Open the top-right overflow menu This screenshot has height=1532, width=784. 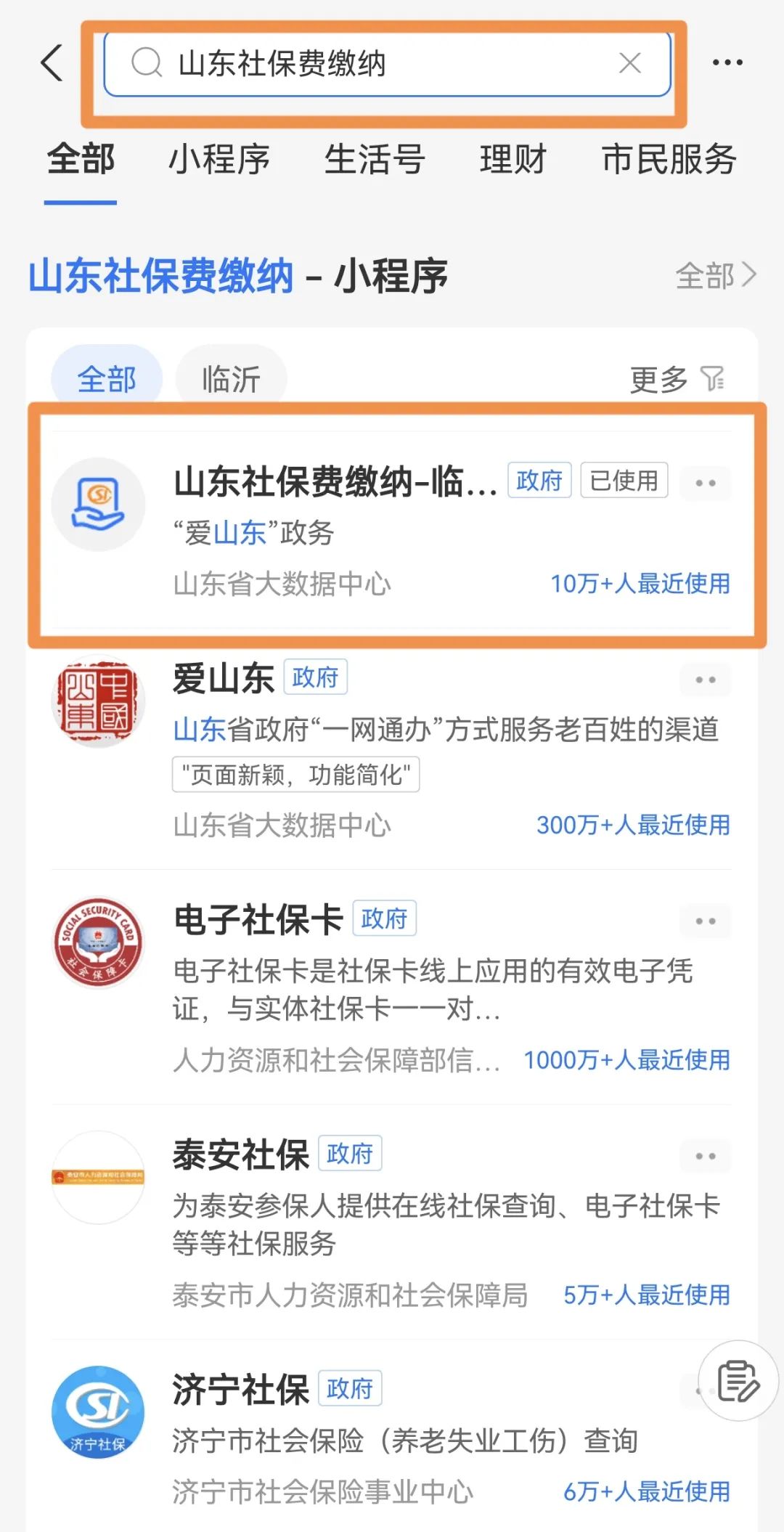click(727, 63)
